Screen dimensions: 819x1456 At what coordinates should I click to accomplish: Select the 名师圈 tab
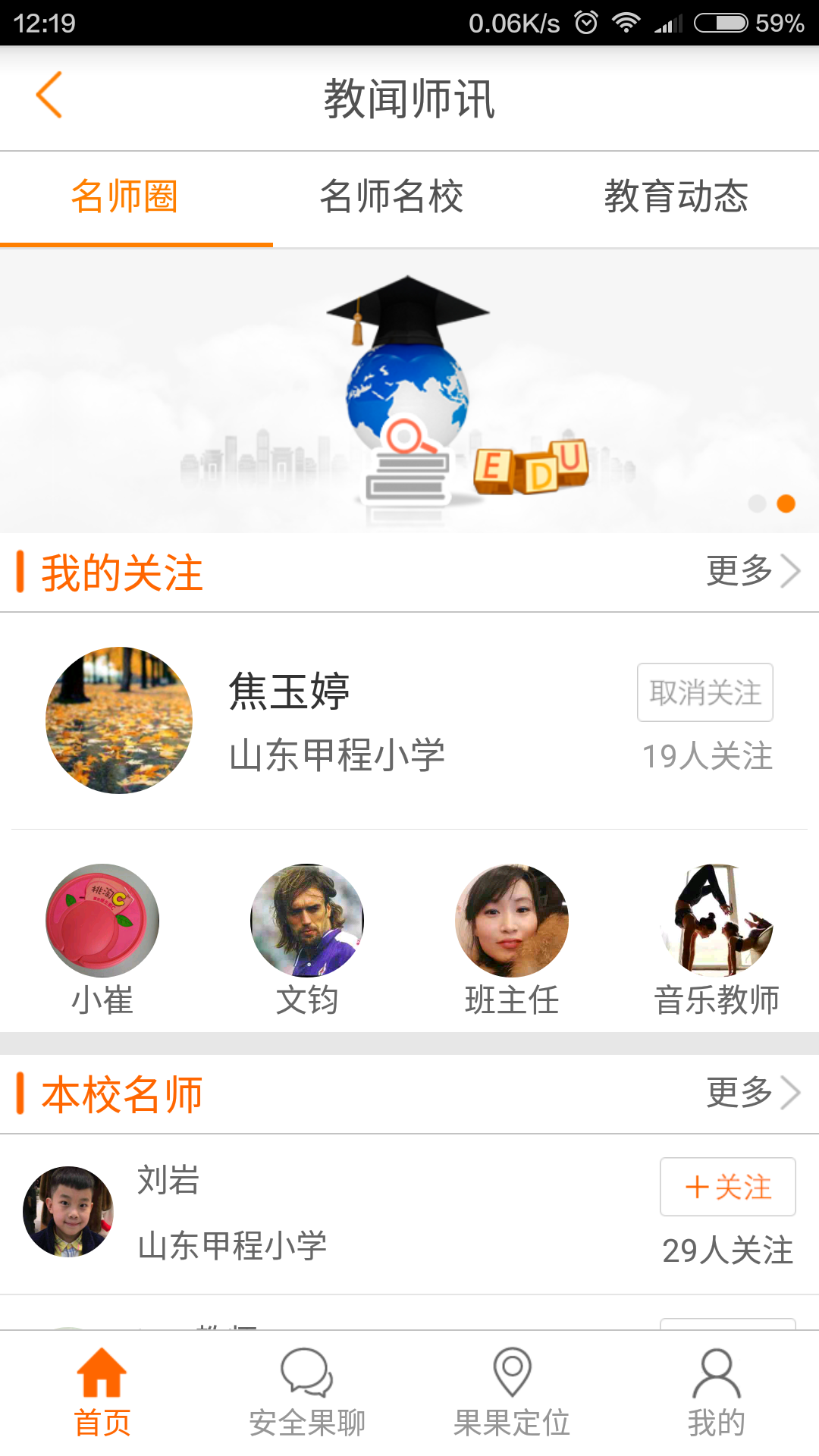pos(124,197)
